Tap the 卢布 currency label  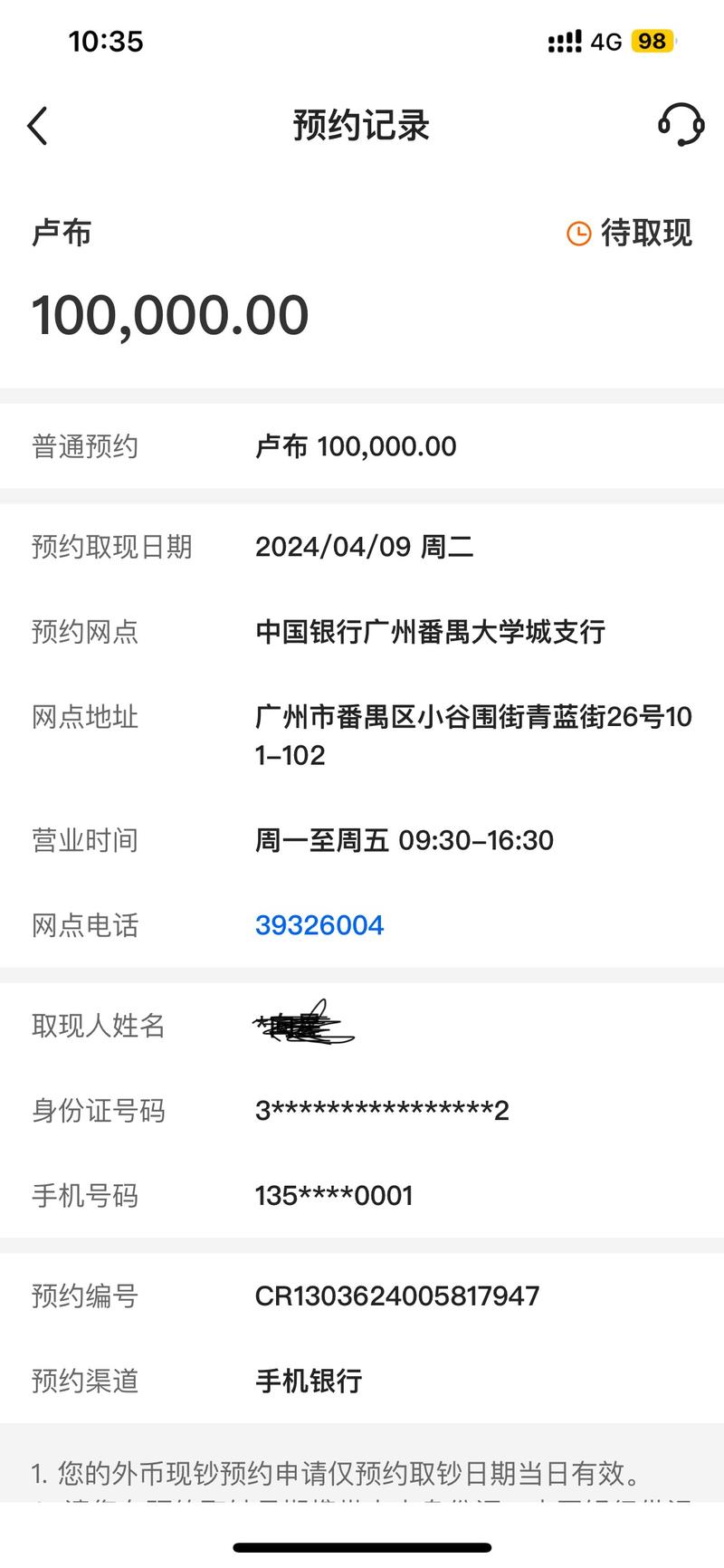61,233
